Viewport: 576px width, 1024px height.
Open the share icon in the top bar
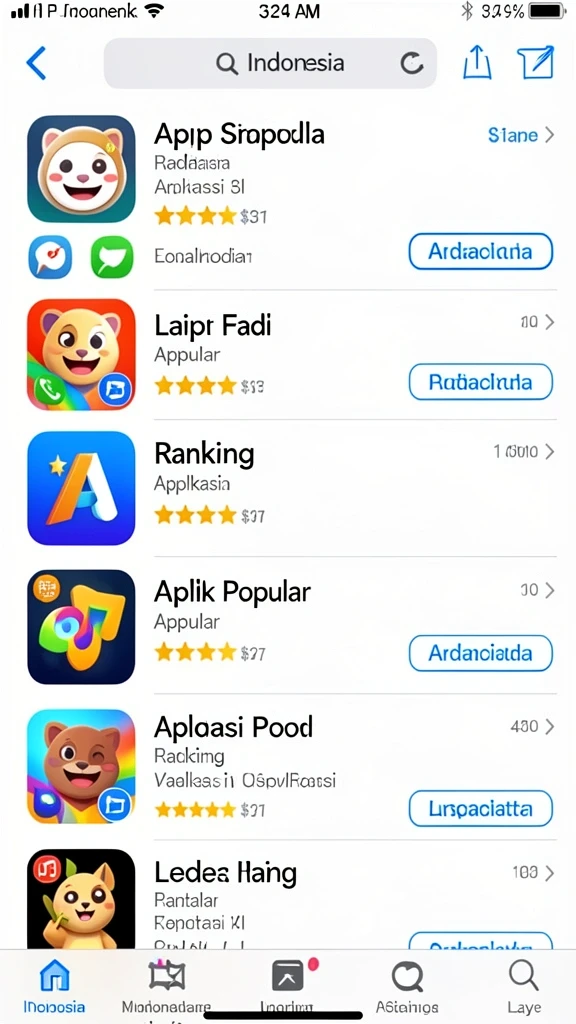[477, 63]
